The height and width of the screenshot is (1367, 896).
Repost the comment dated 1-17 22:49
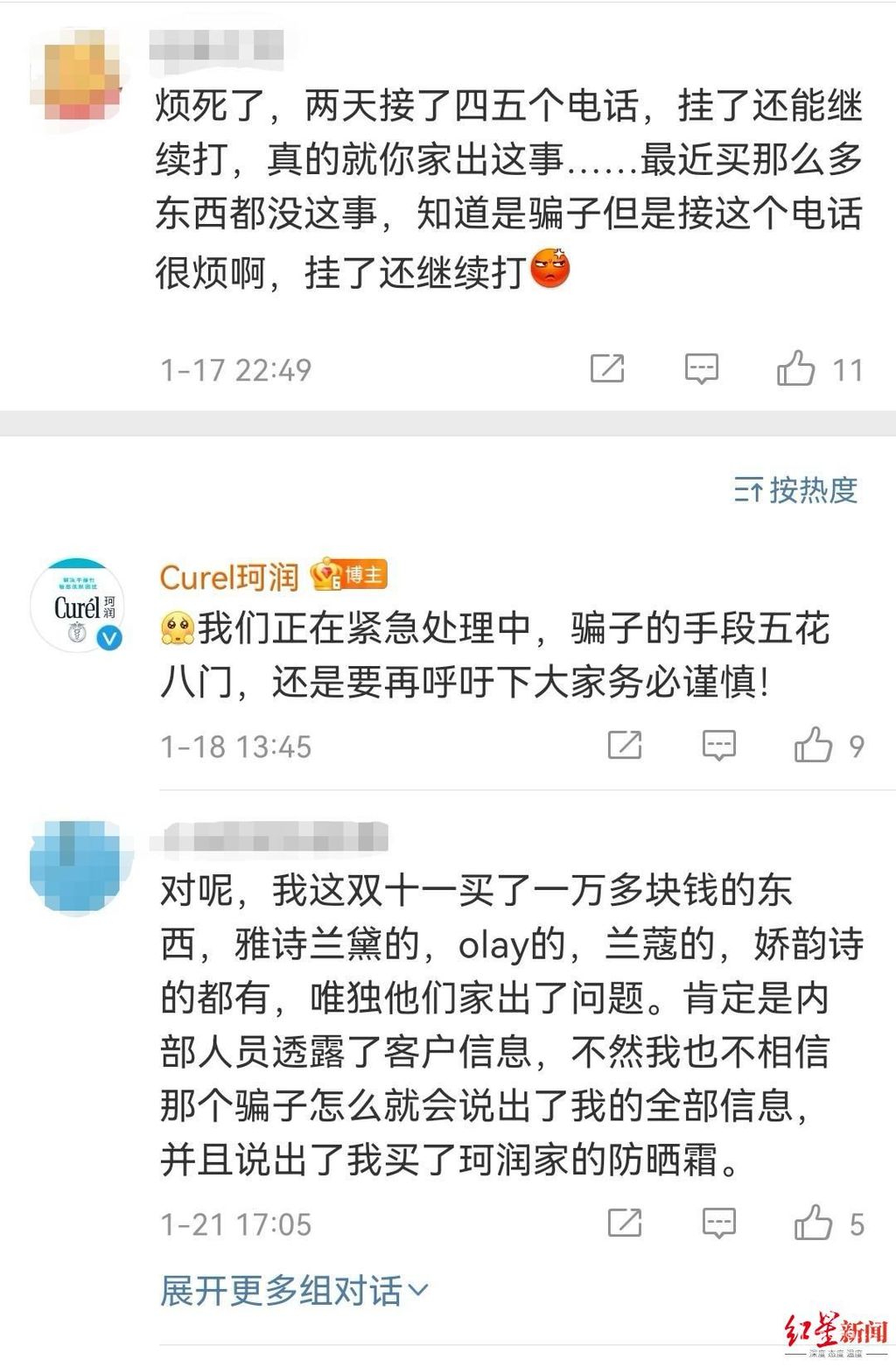pos(607,368)
